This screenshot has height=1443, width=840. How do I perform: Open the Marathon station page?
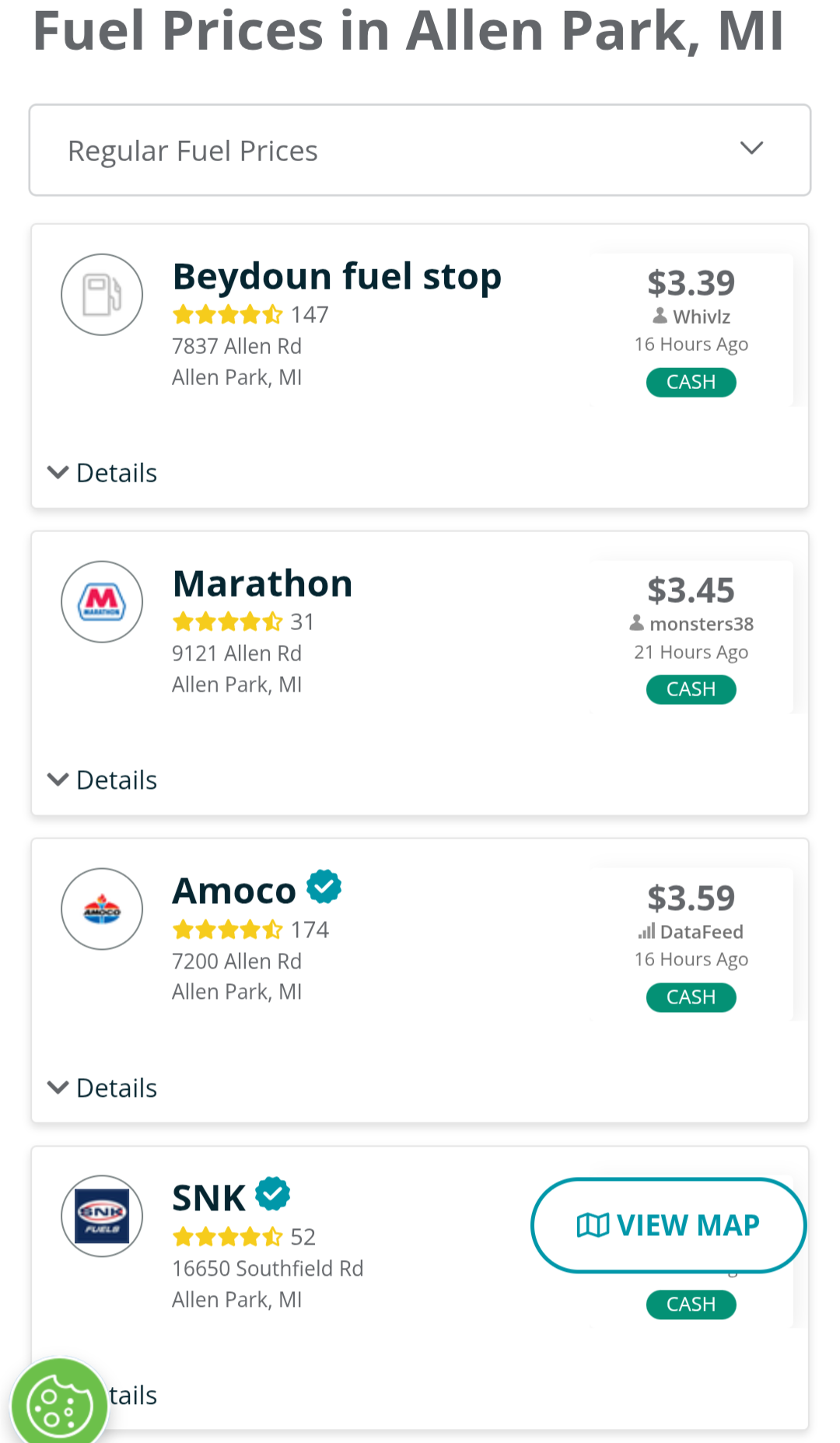point(262,584)
